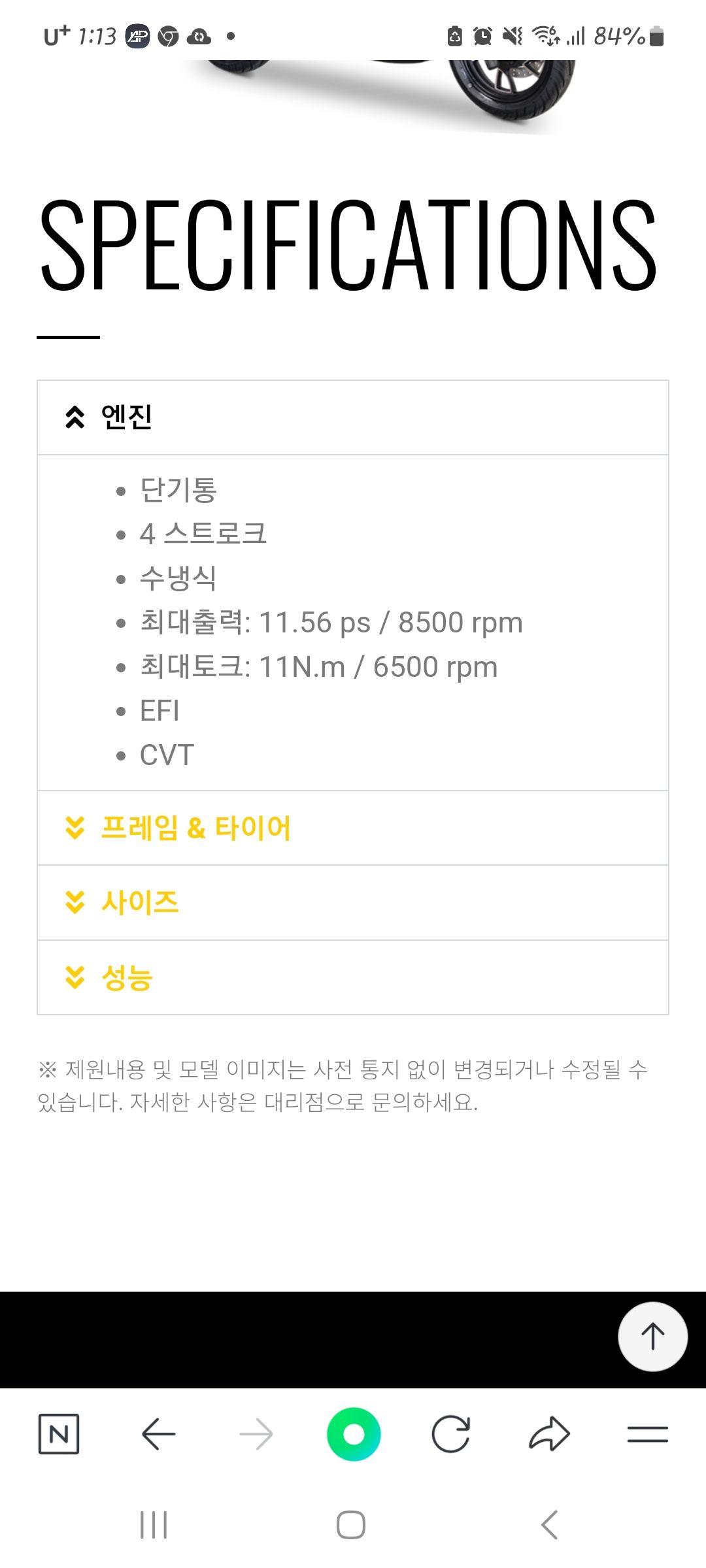706x1568 pixels.
Task: Tap the green Naver search circle button
Action: pyautogui.click(x=354, y=1434)
